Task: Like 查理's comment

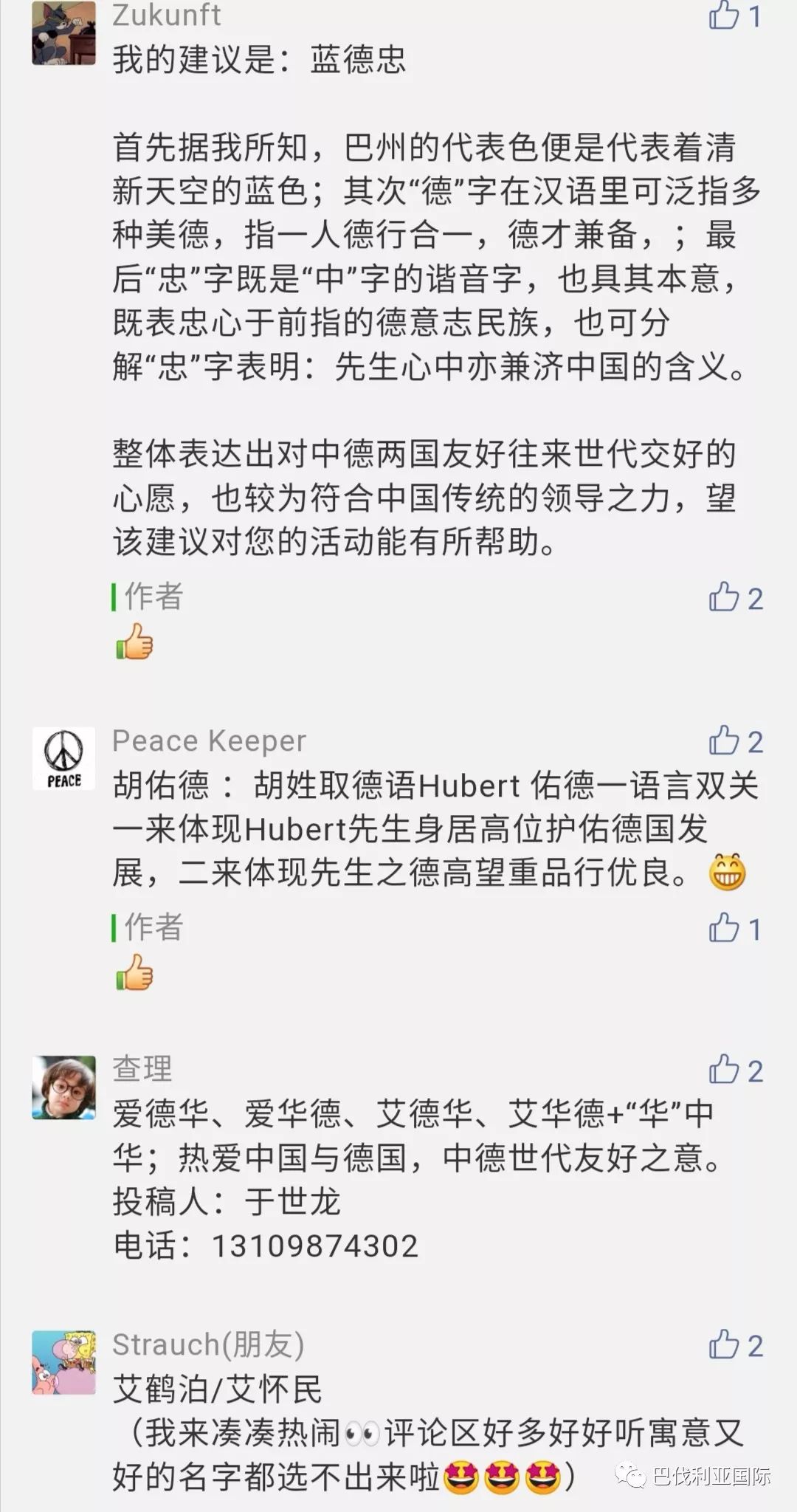Action: point(724,1070)
